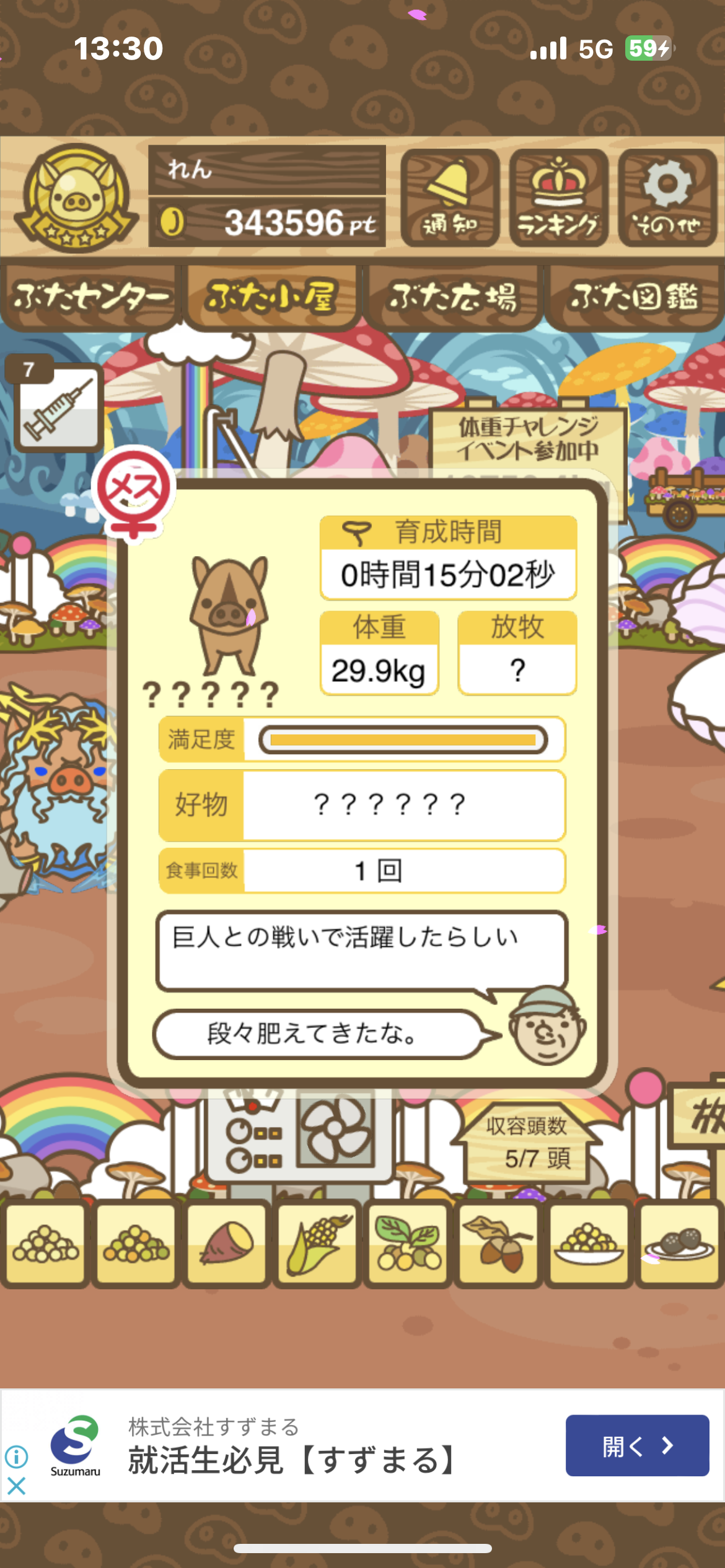Switch to the ぶた小屋 tab

tap(271, 297)
